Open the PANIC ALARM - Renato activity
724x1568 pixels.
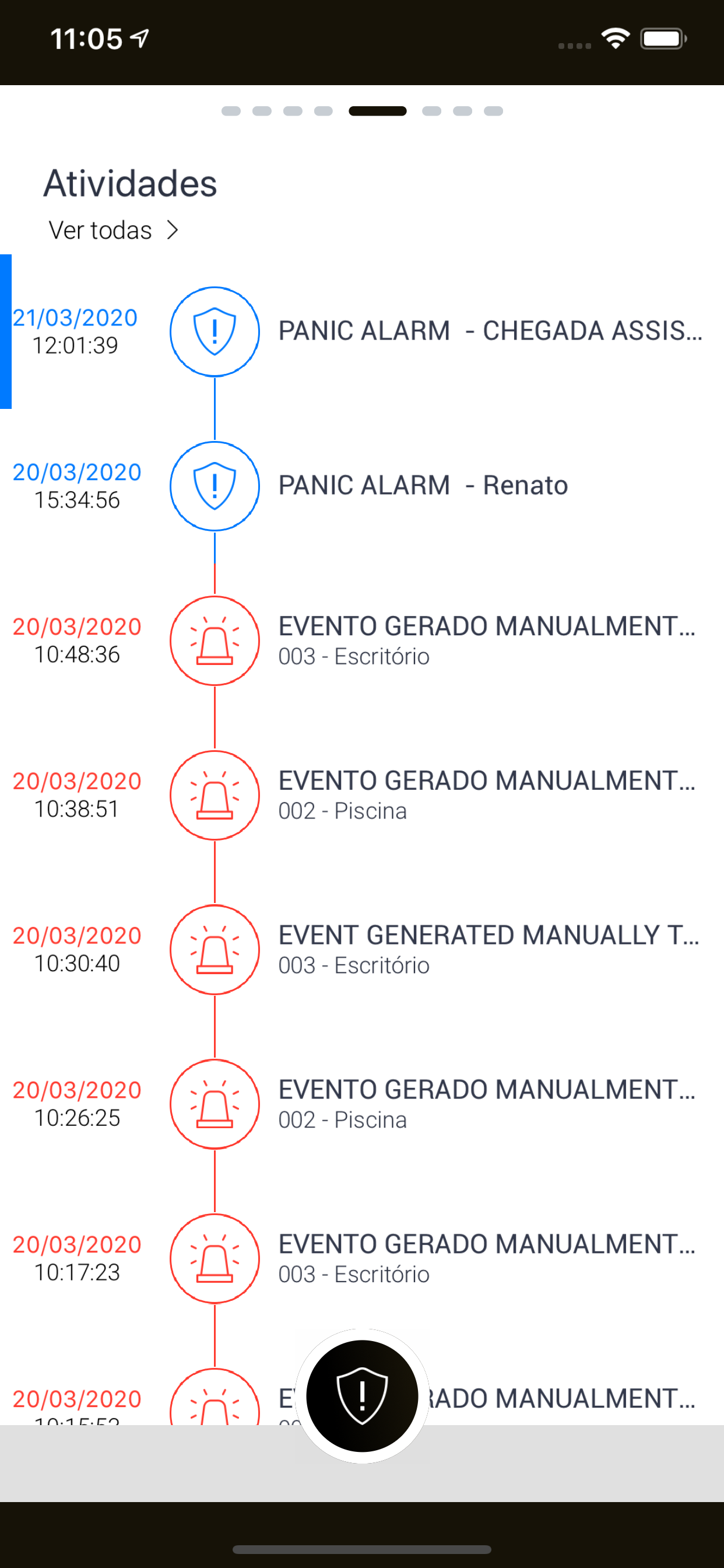tap(362, 486)
